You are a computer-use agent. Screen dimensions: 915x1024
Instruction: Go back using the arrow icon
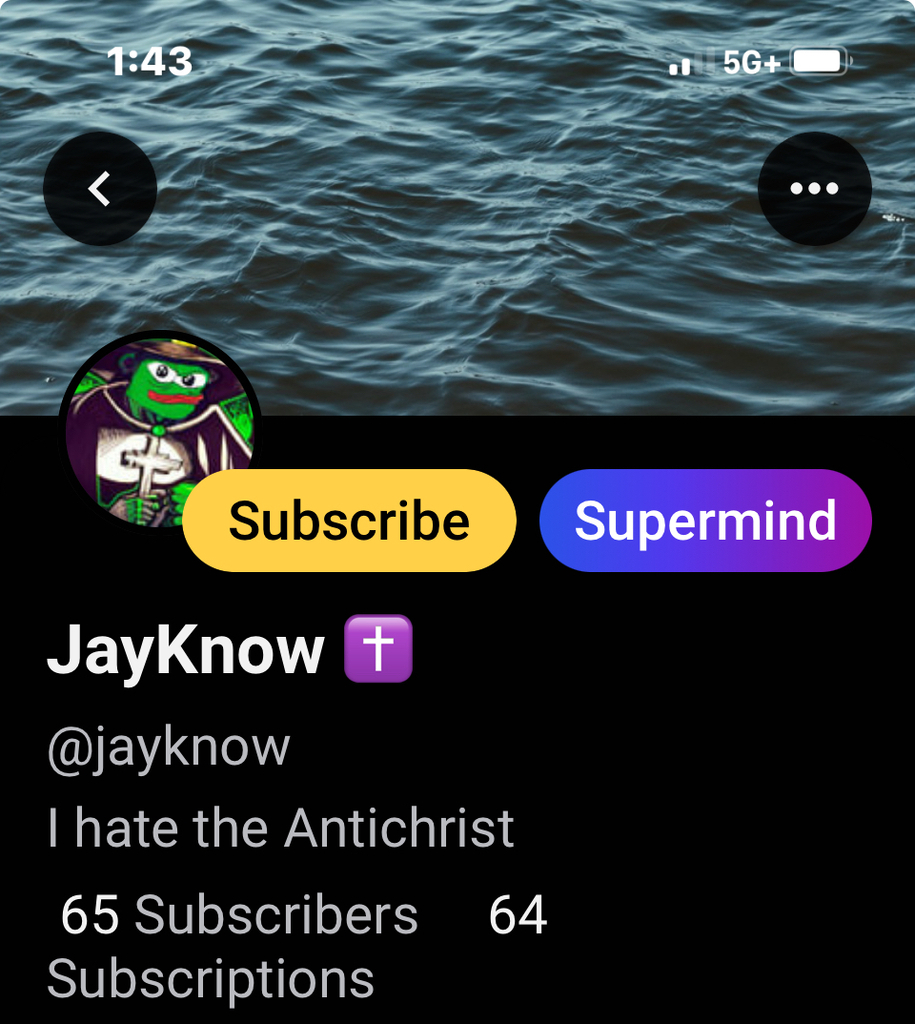pyautogui.click(x=99, y=189)
